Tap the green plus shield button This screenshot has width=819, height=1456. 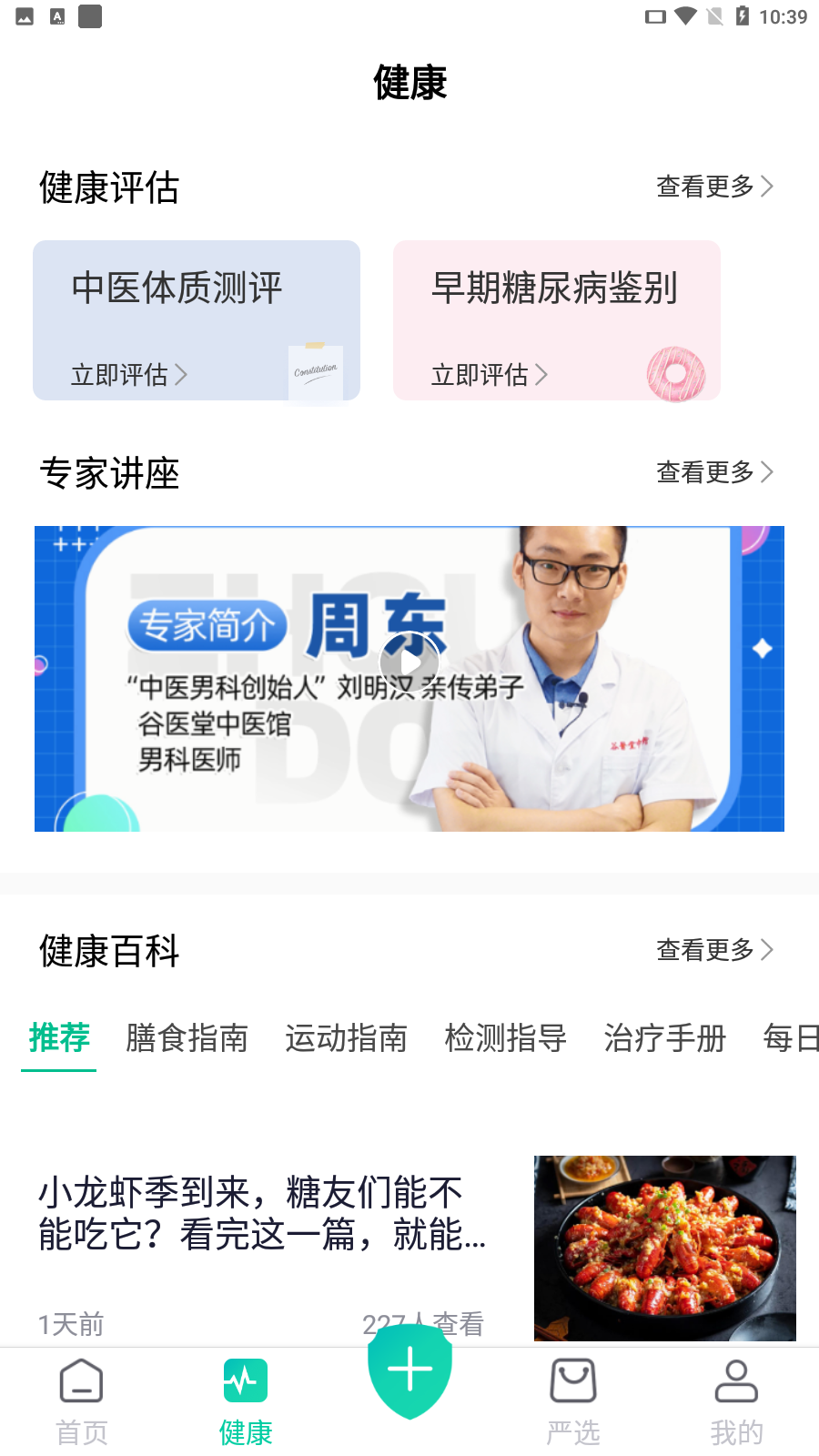click(x=409, y=1370)
